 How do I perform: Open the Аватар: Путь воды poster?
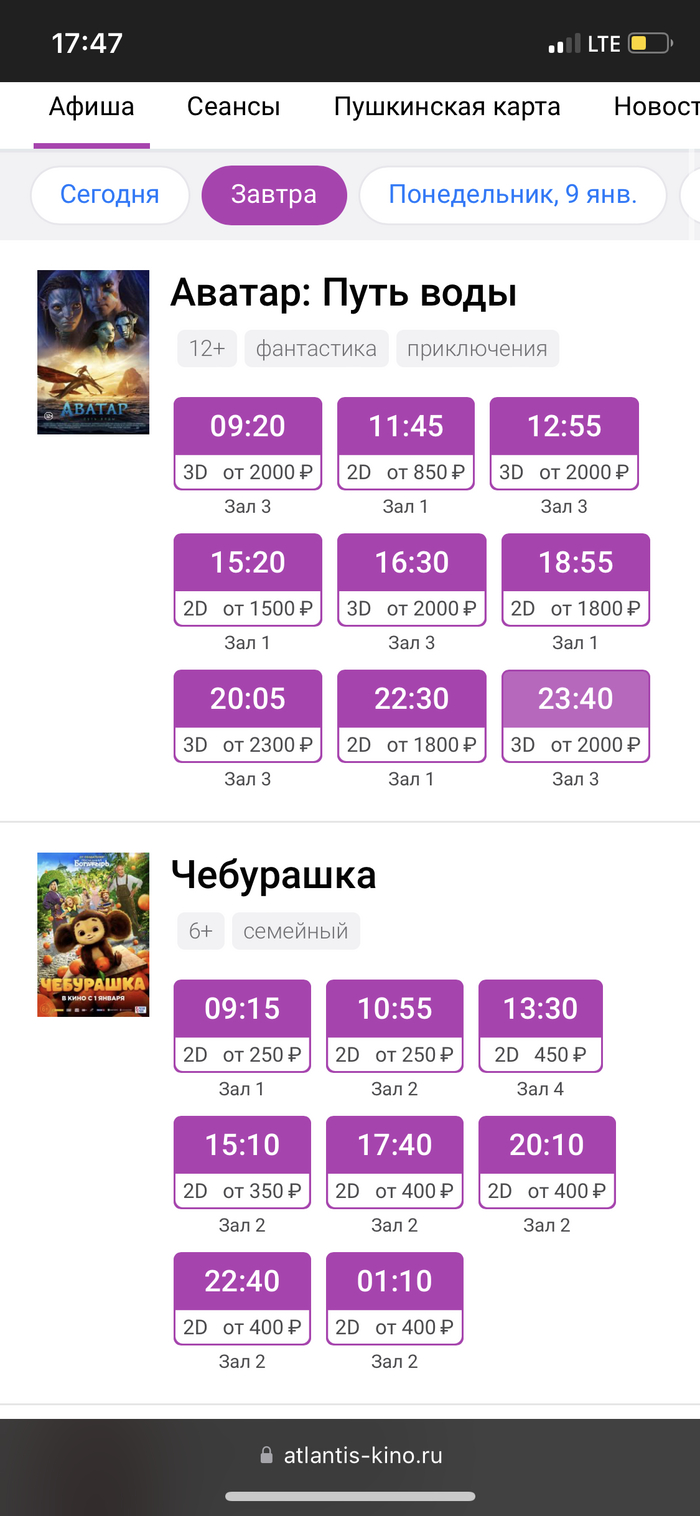93,352
